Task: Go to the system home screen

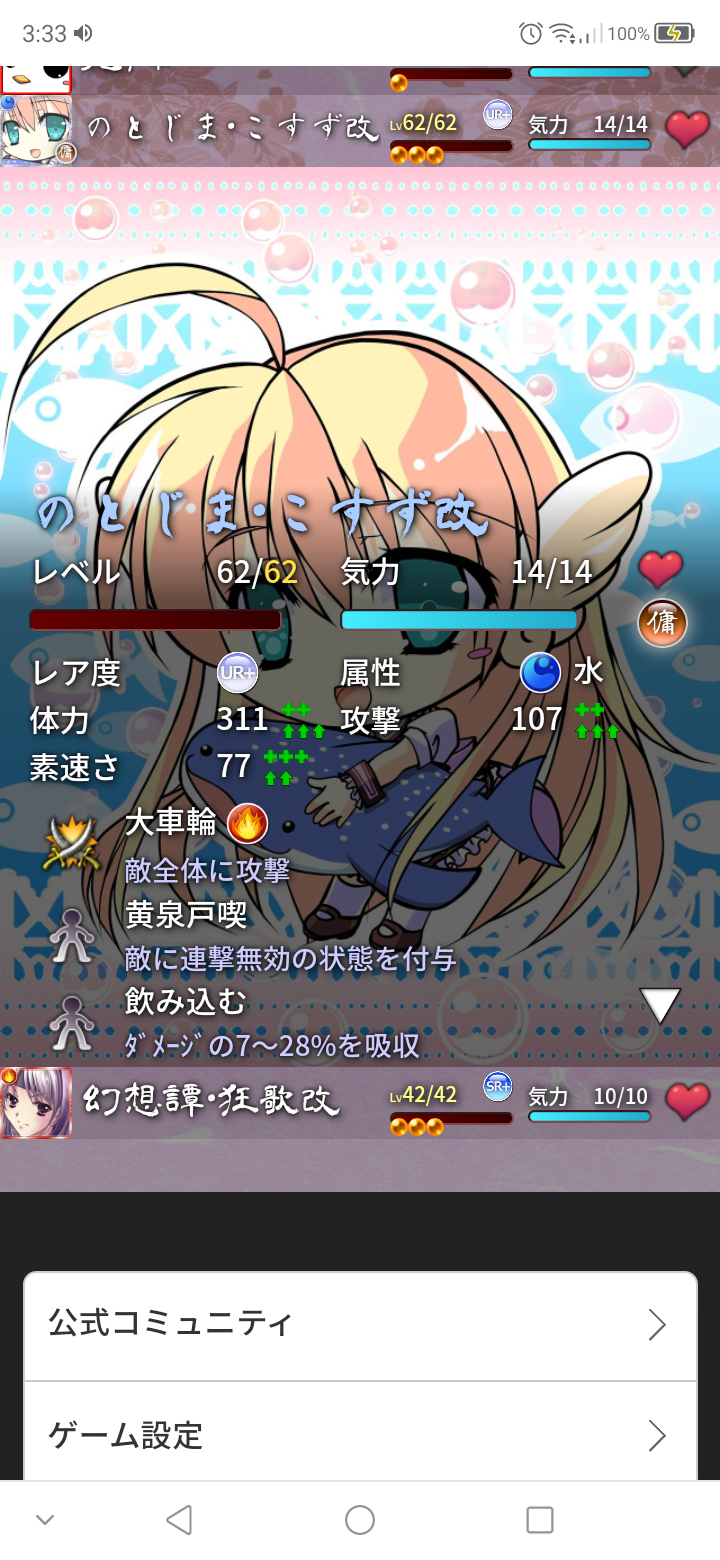Action: (360, 1520)
